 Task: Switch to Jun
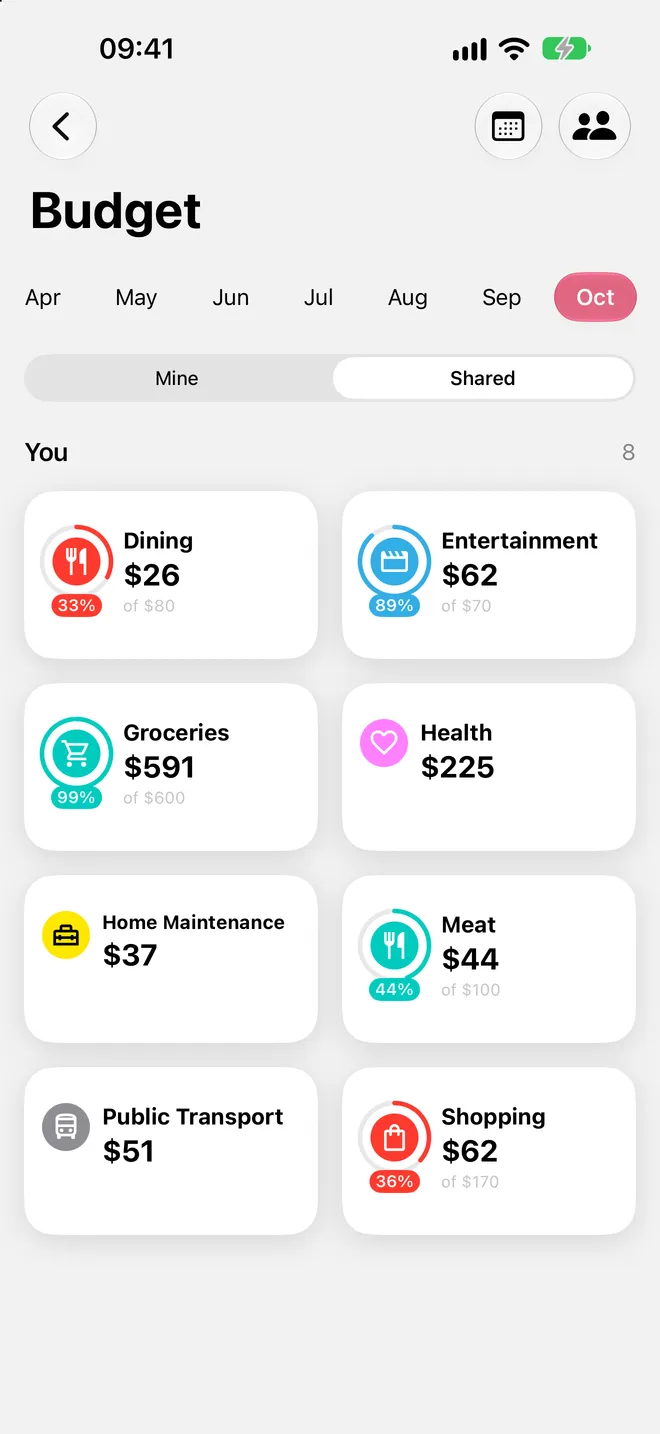[230, 298]
